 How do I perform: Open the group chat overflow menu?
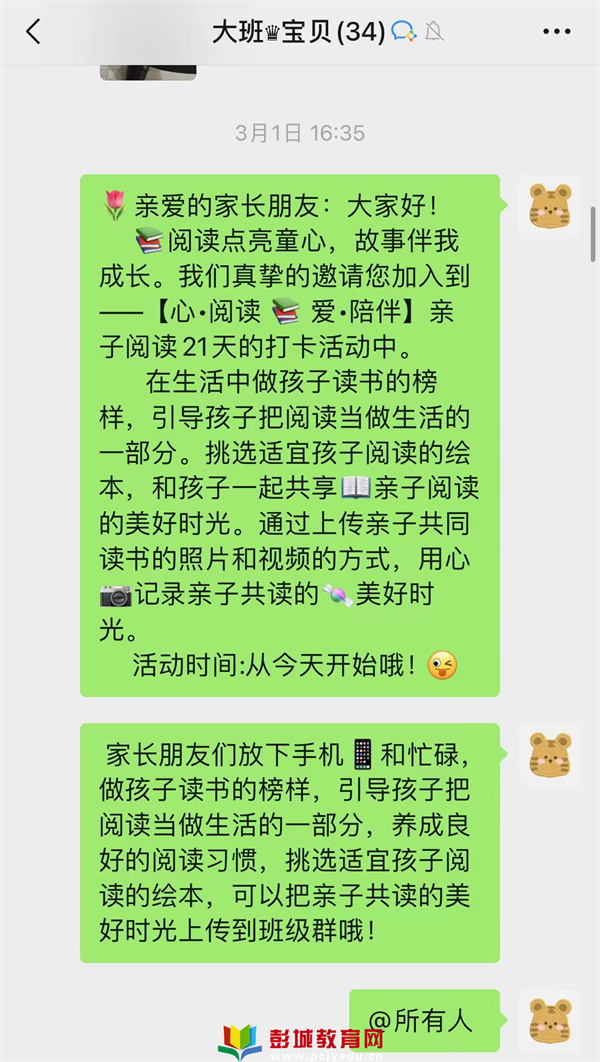(556, 32)
